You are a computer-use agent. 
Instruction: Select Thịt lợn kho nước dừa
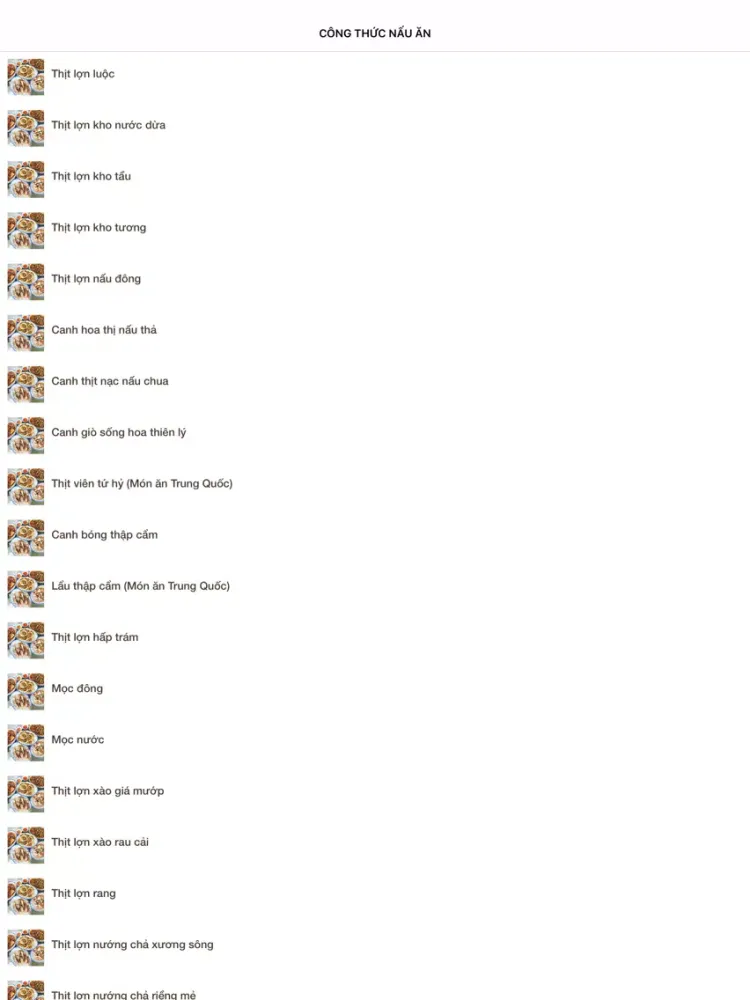tap(108, 125)
